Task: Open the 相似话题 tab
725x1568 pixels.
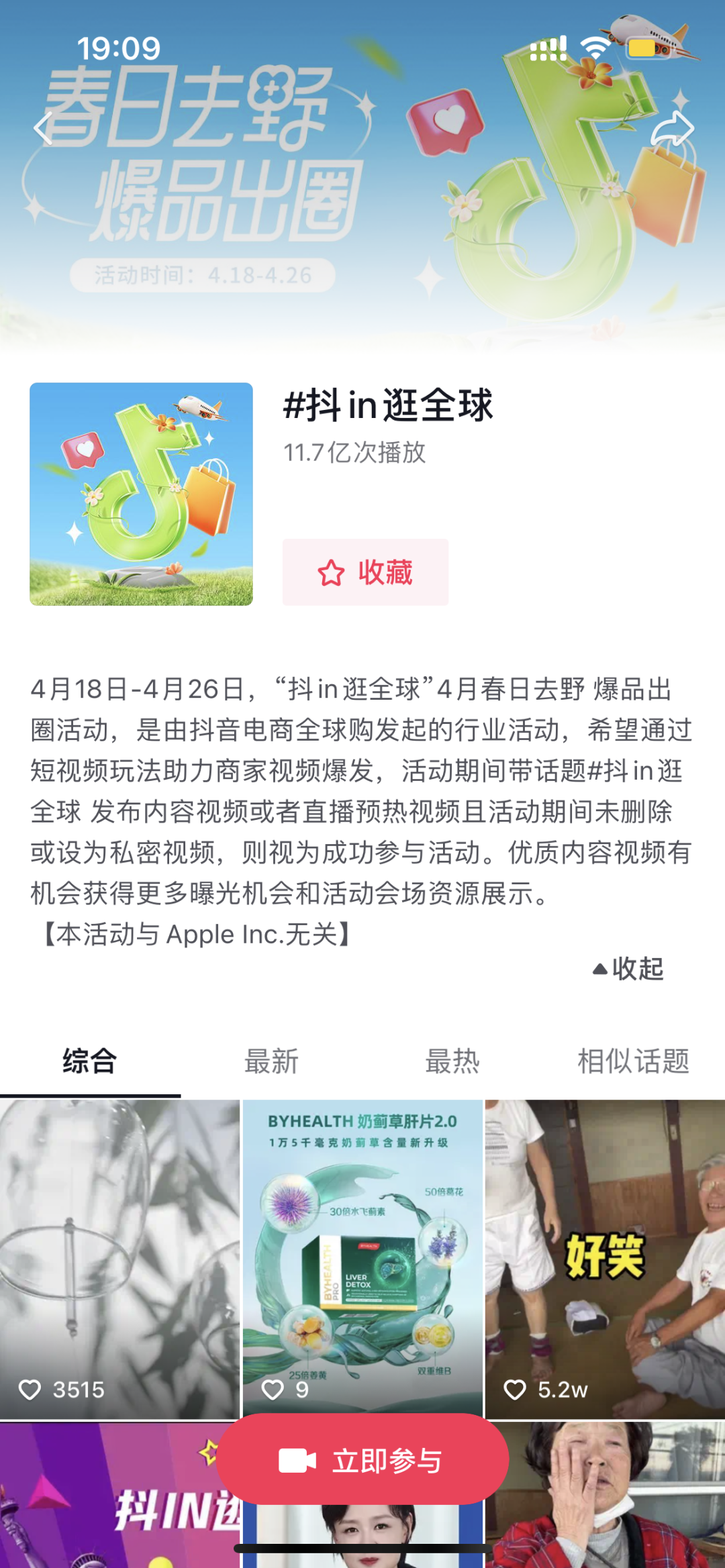Action: click(x=633, y=1061)
